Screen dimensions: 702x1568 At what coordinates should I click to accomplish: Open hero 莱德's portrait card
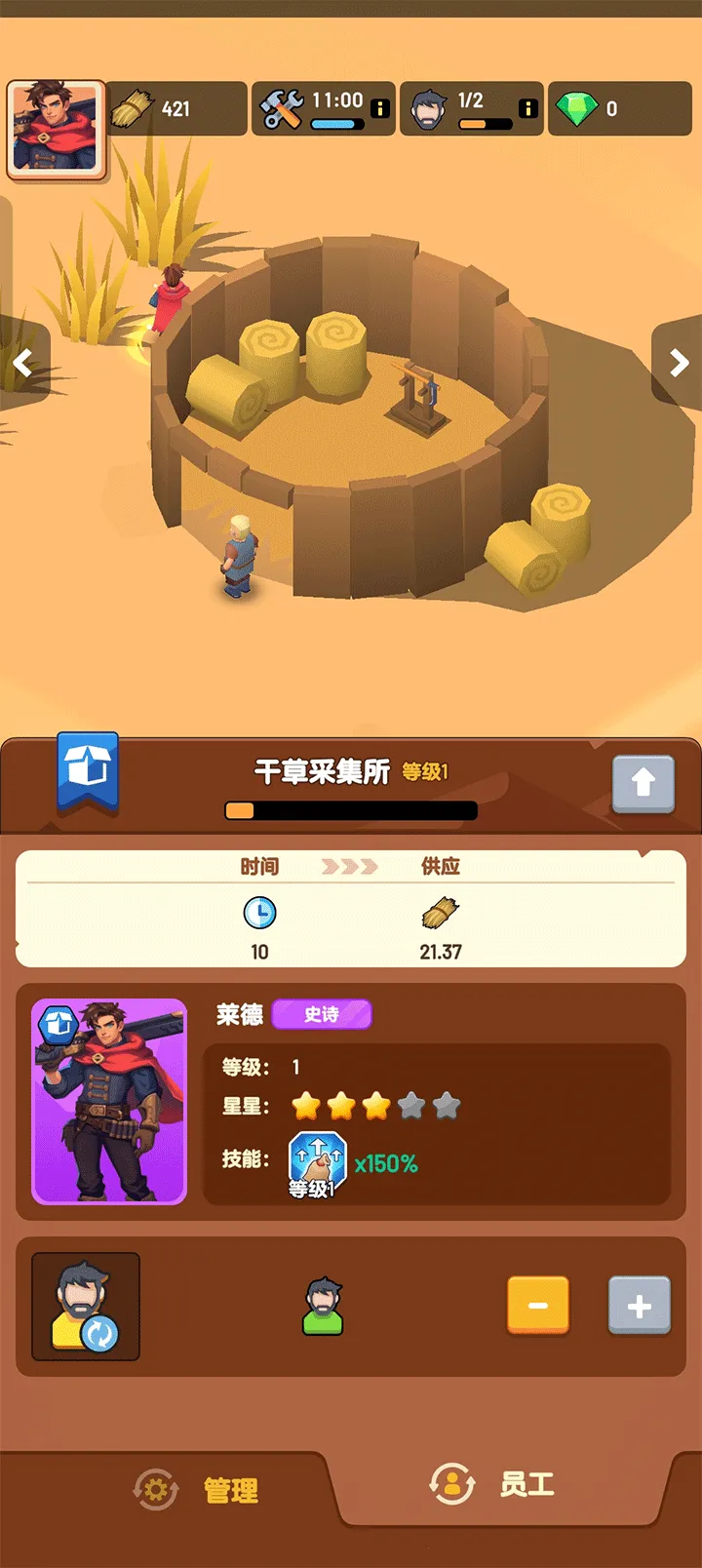tap(109, 1101)
